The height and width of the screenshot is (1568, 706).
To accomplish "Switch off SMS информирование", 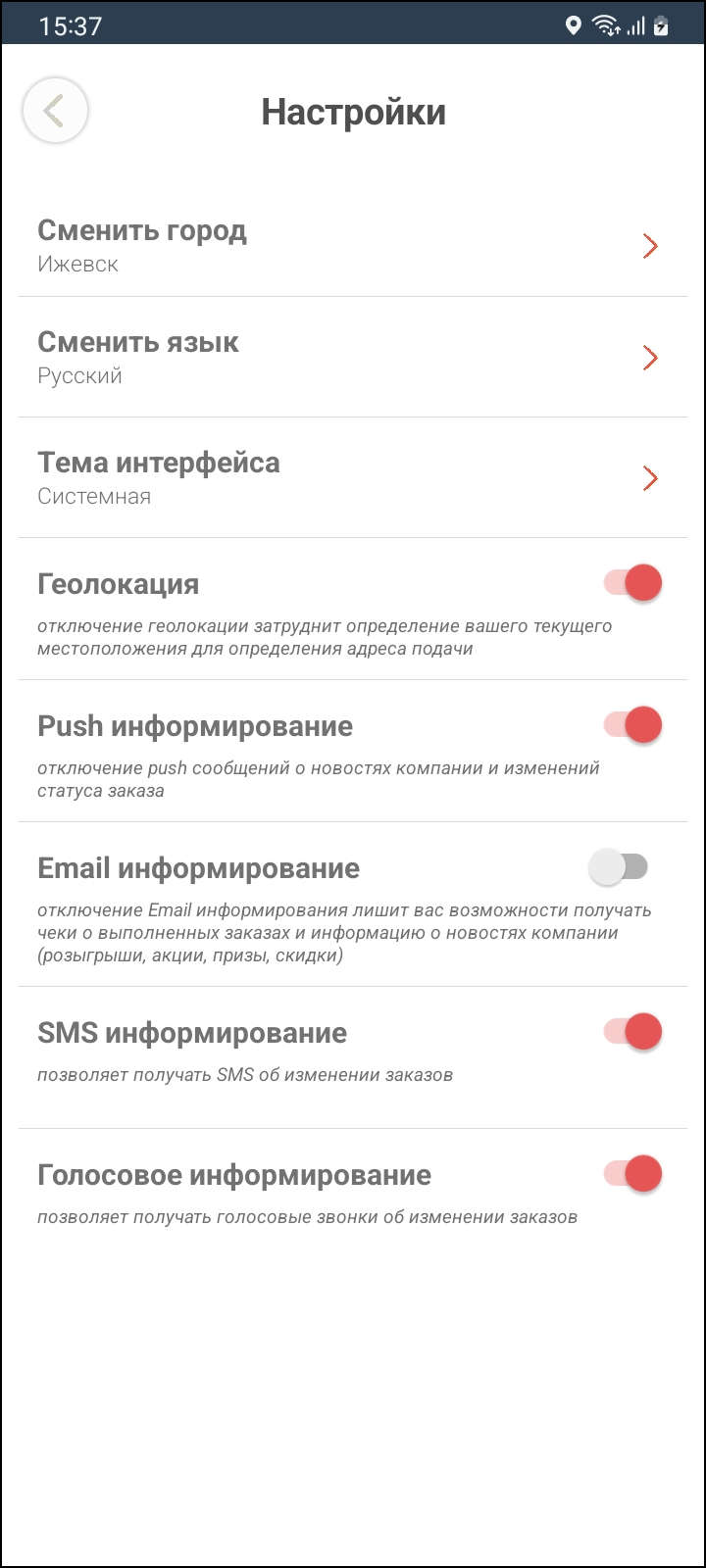I will click(632, 1031).
